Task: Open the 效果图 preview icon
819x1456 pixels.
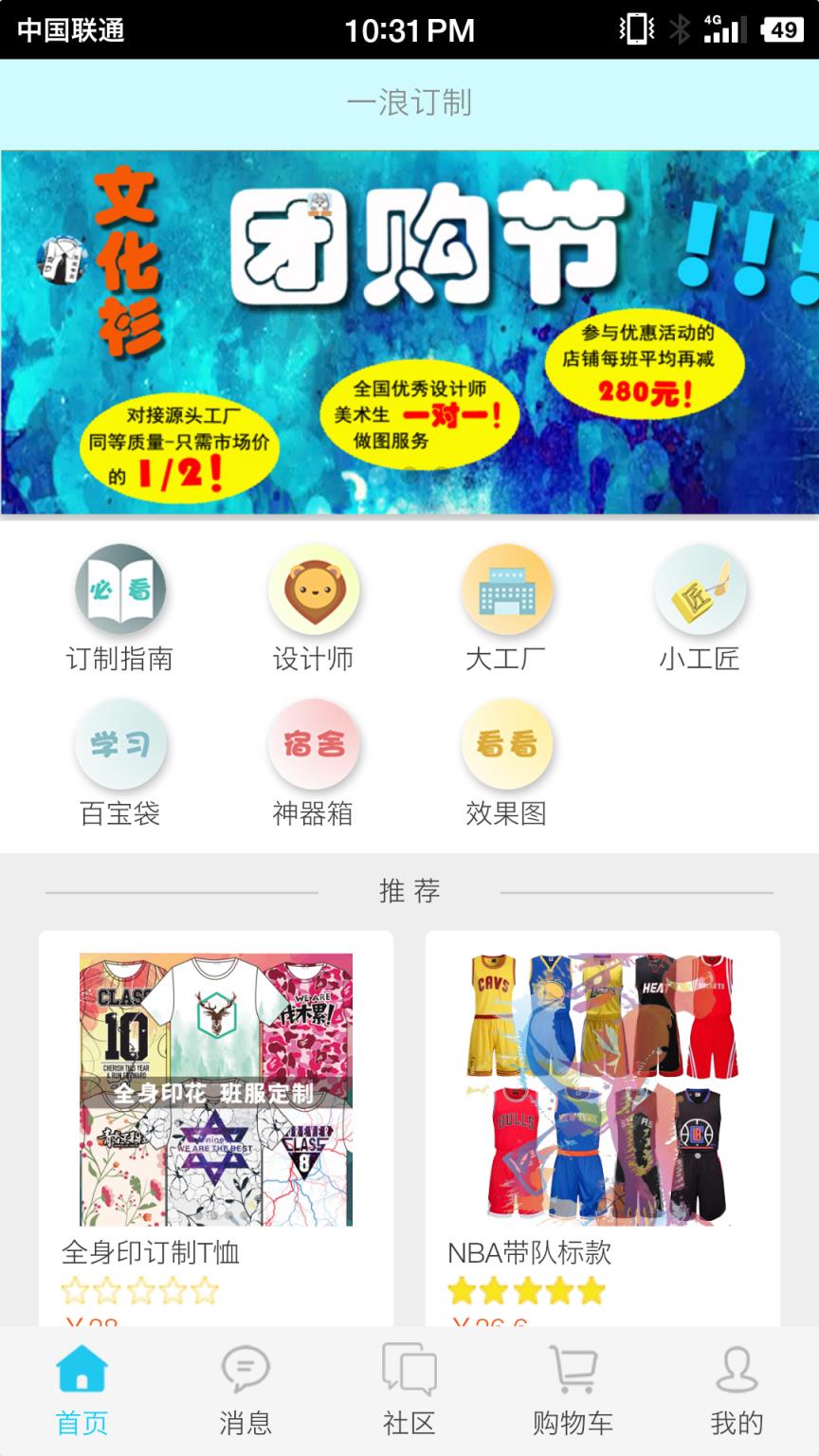Action: pos(507,745)
